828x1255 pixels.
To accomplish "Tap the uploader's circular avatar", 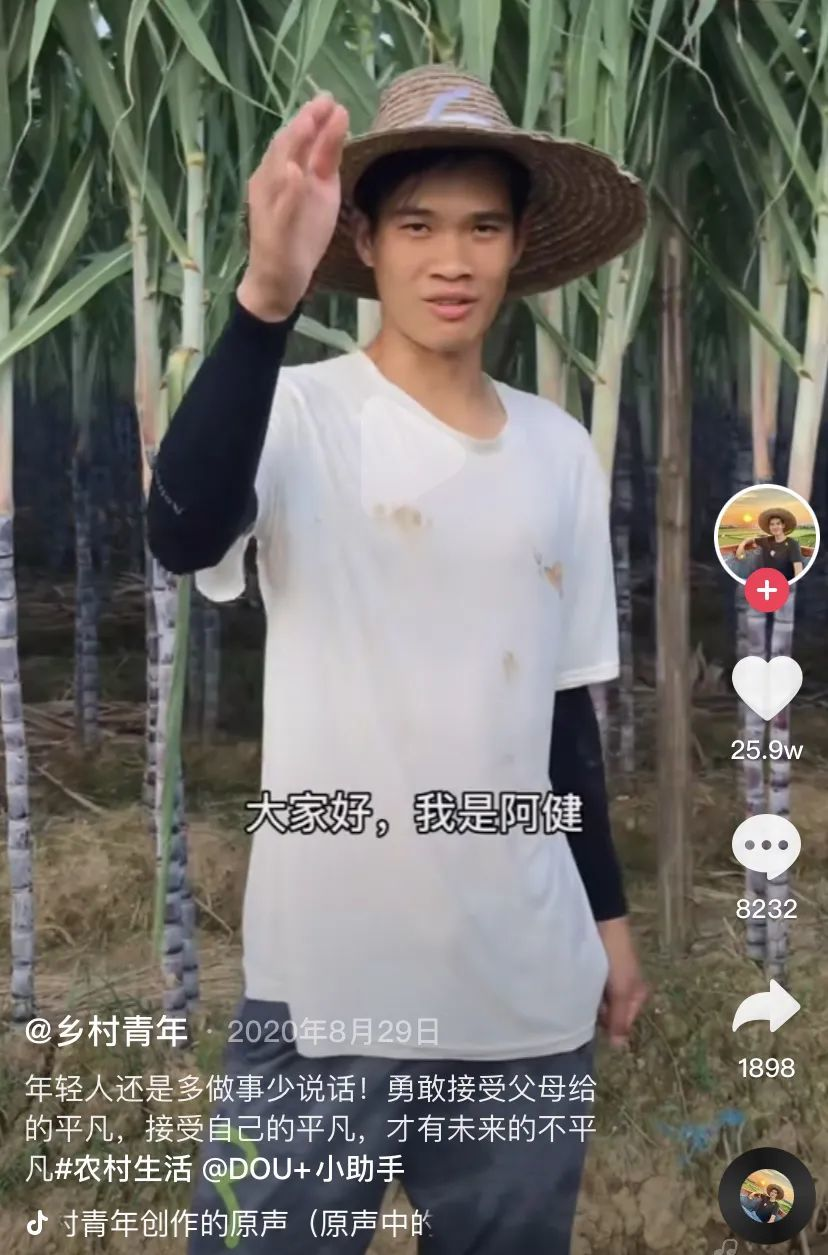I will click(766, 537).
